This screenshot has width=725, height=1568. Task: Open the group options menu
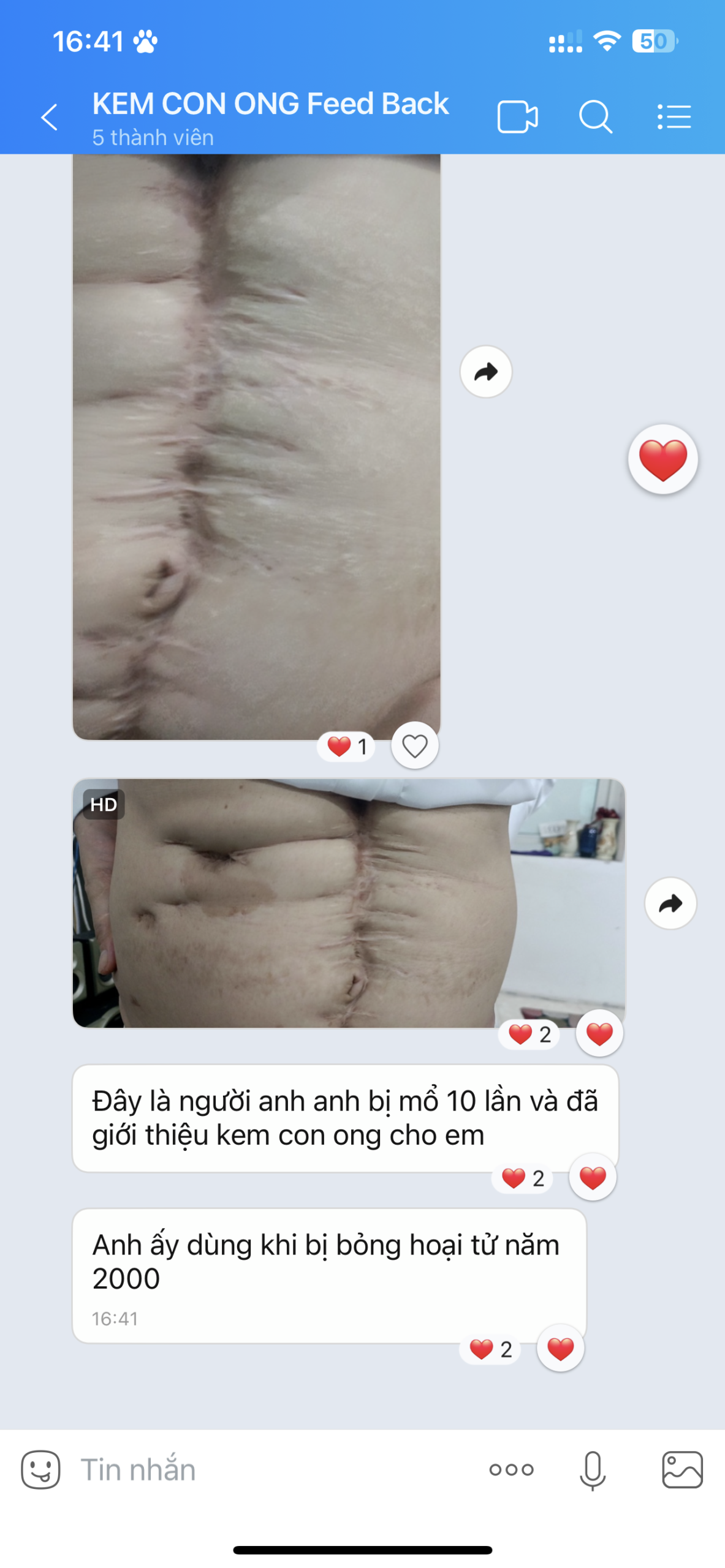tap(674, 116)
